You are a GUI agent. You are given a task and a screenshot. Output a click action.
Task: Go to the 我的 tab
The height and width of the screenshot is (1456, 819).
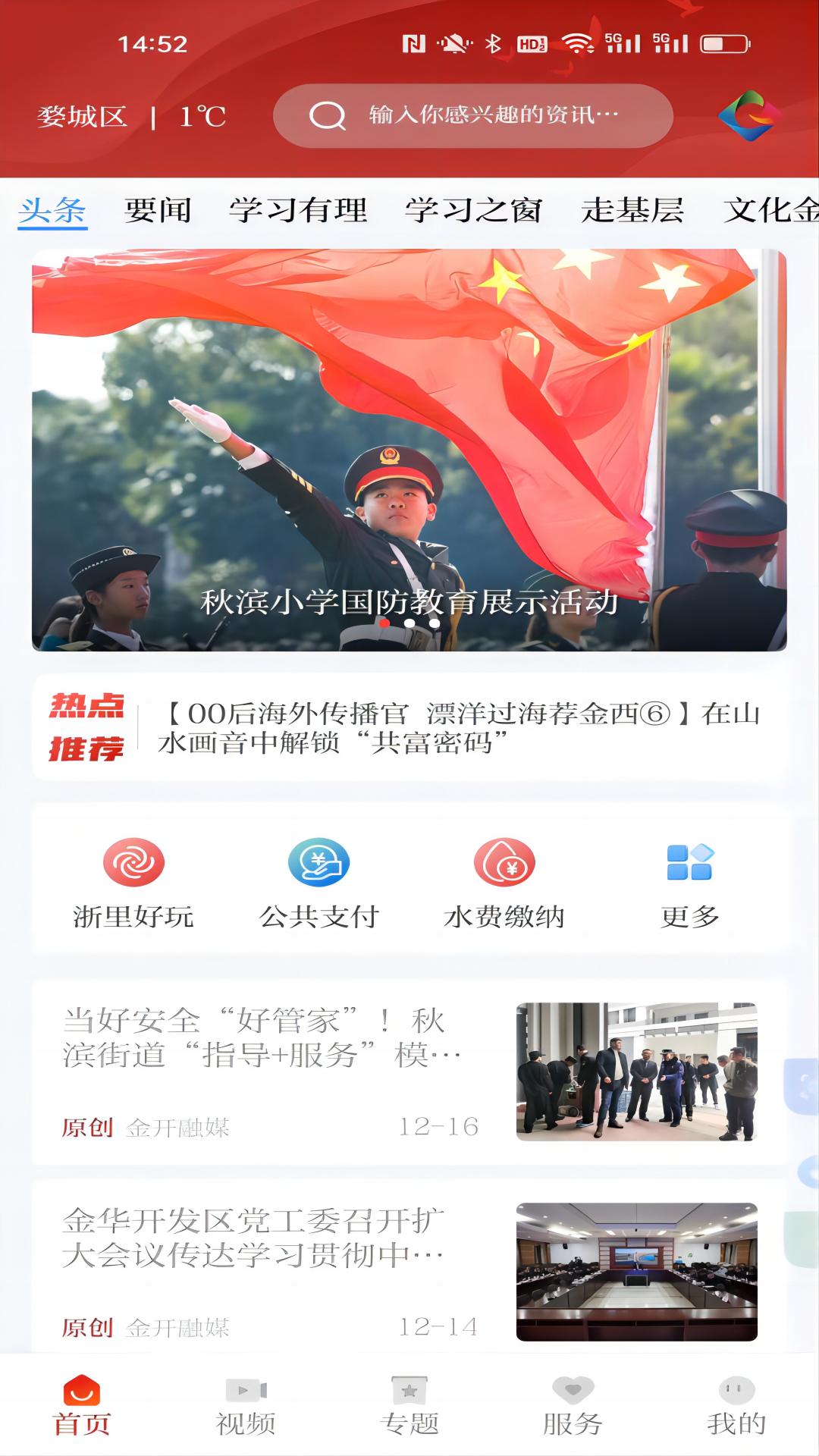[x=736, y=1406]
